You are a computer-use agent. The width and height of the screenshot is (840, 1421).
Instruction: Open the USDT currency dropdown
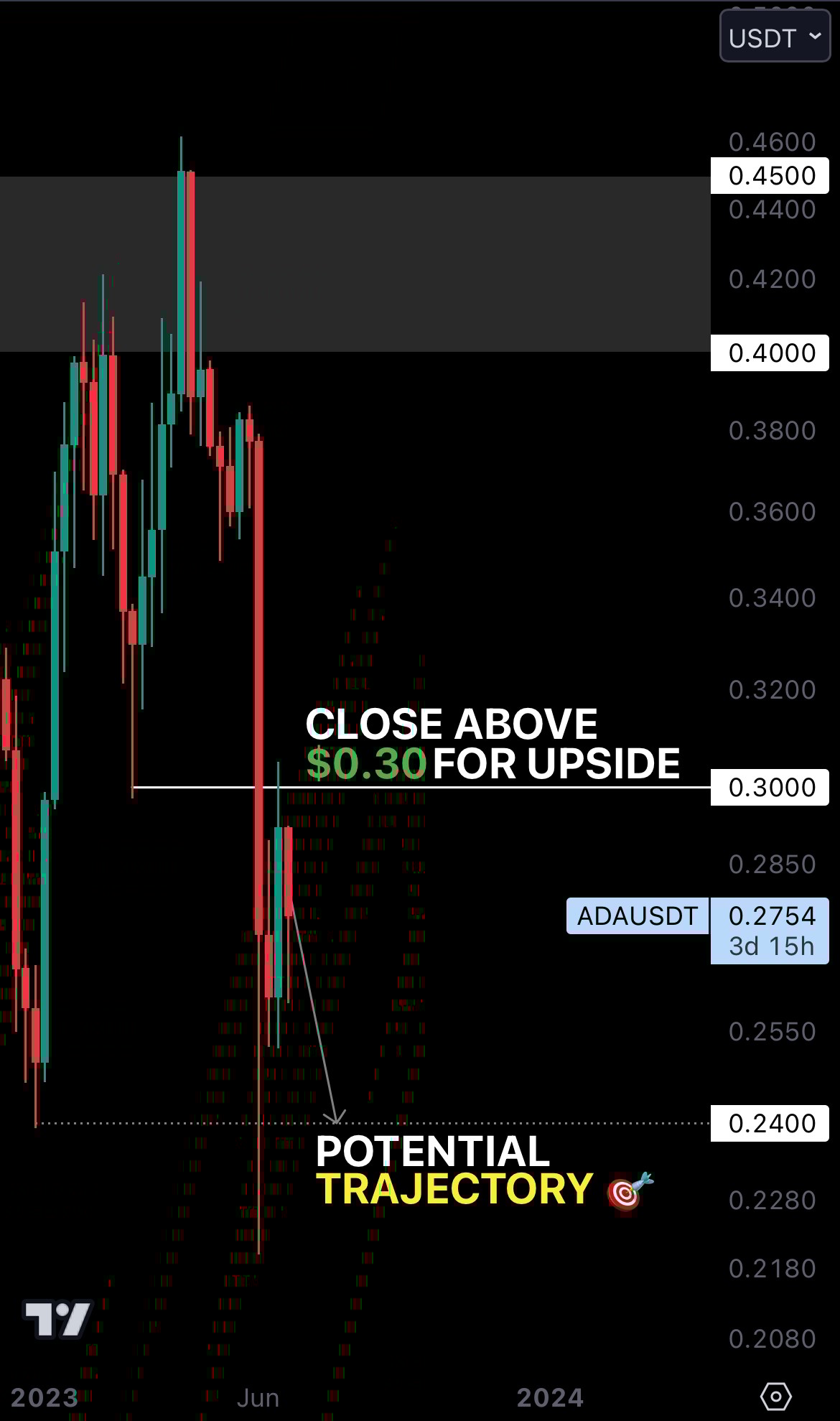tap(775, 37)
